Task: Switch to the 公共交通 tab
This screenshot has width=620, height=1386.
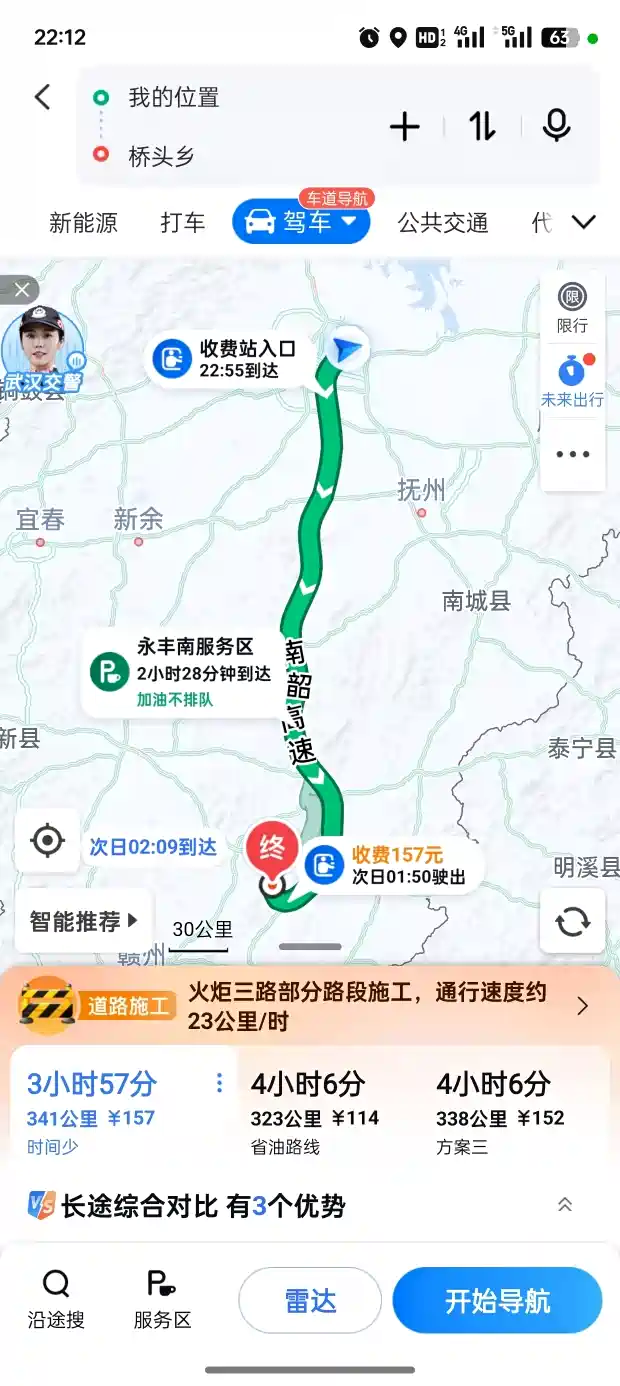Action: point(442,222)
